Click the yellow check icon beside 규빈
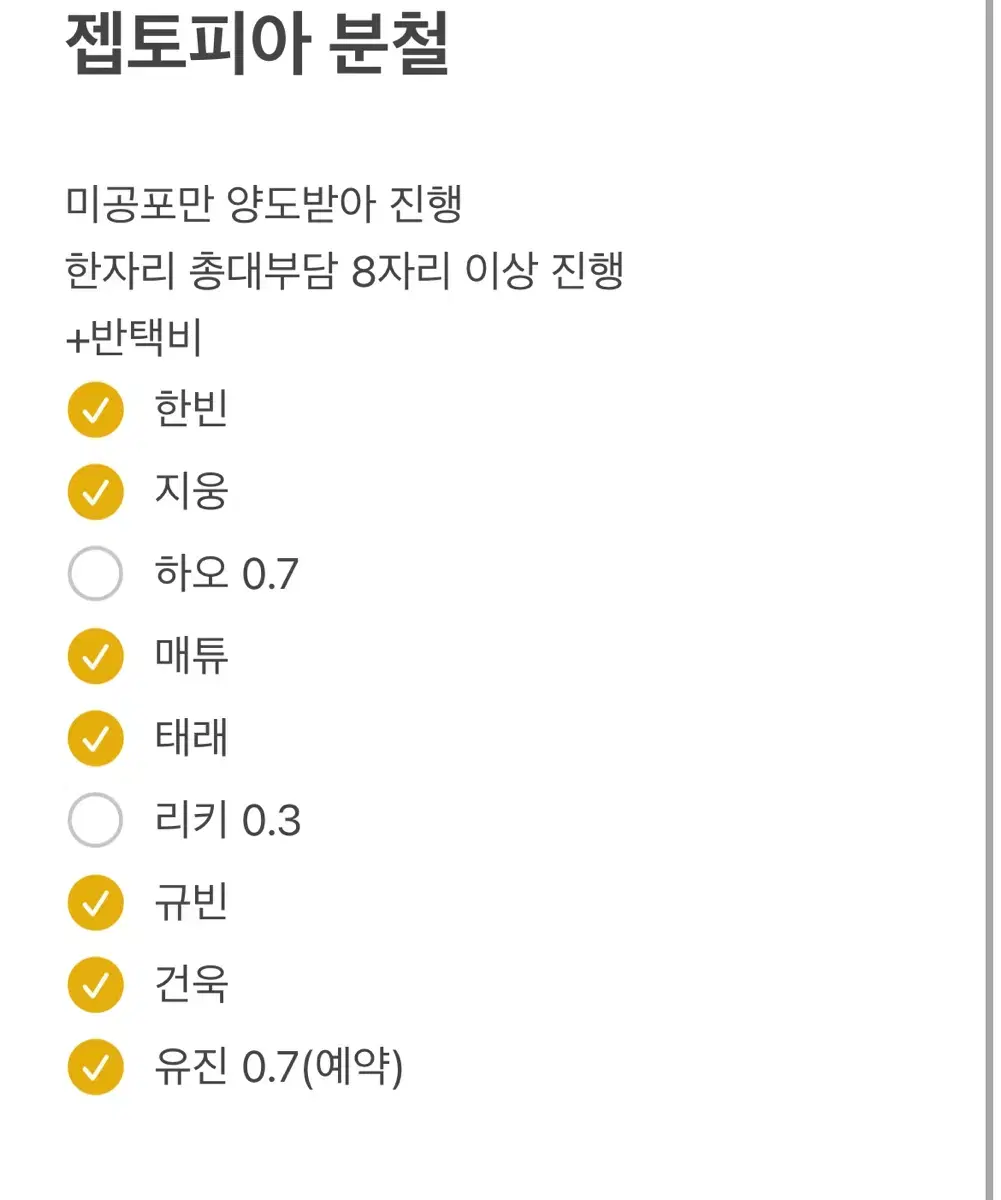This screenshot has width=1001, height=1200. [95, 902]
